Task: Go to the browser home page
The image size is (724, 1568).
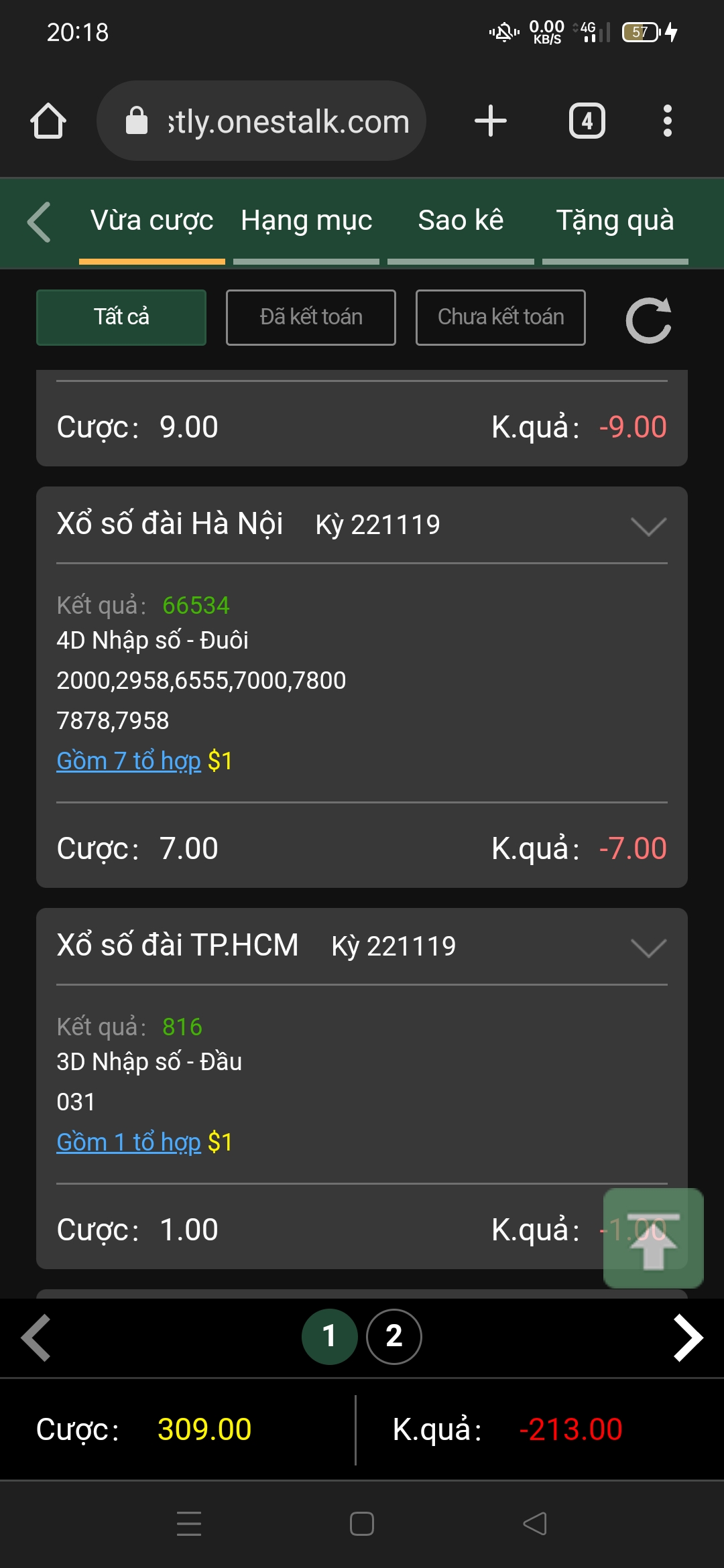Action: pyautogui.click(x=48, y=121)
